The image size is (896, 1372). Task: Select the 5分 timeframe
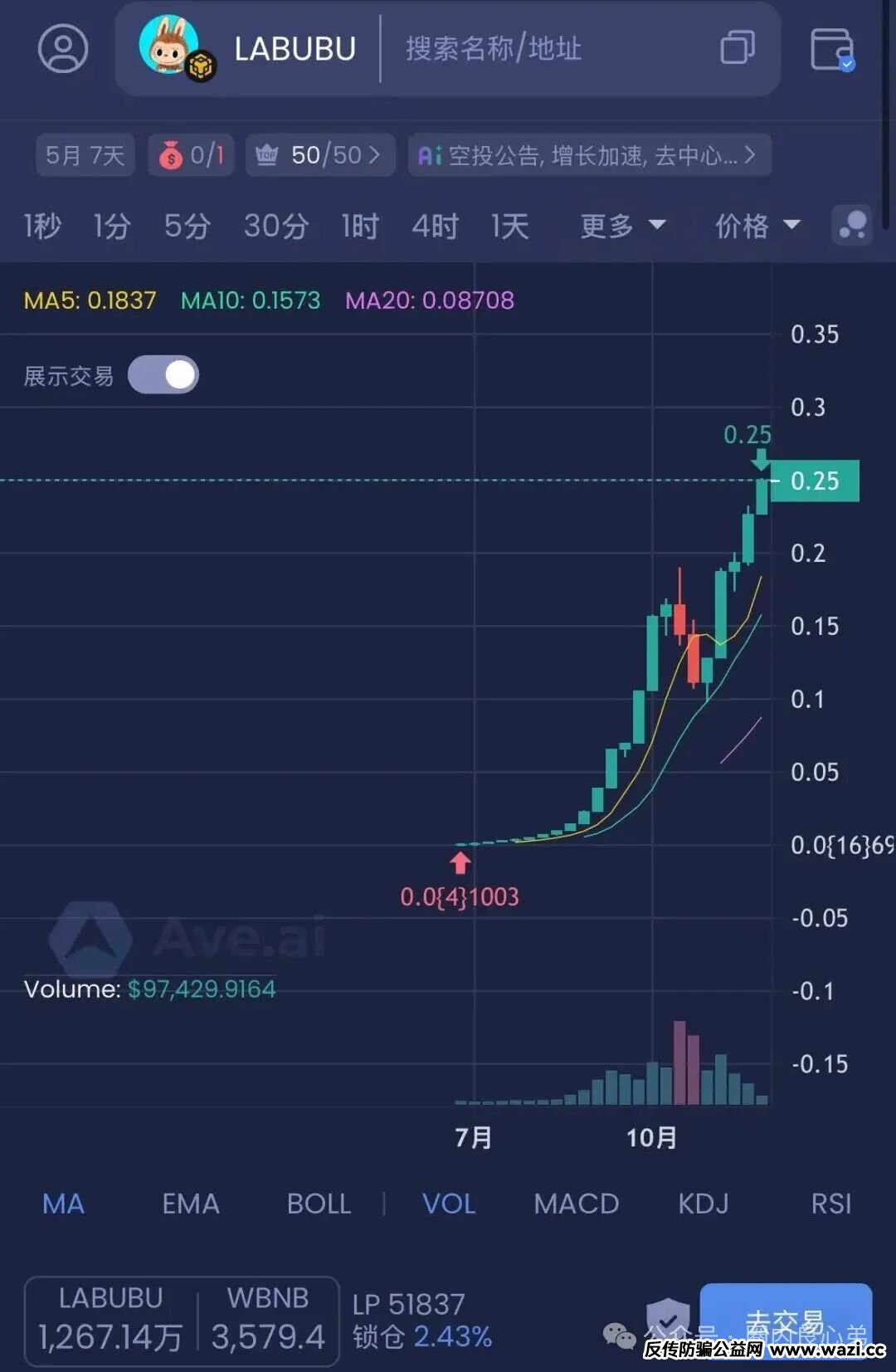(x=187, y=226)
